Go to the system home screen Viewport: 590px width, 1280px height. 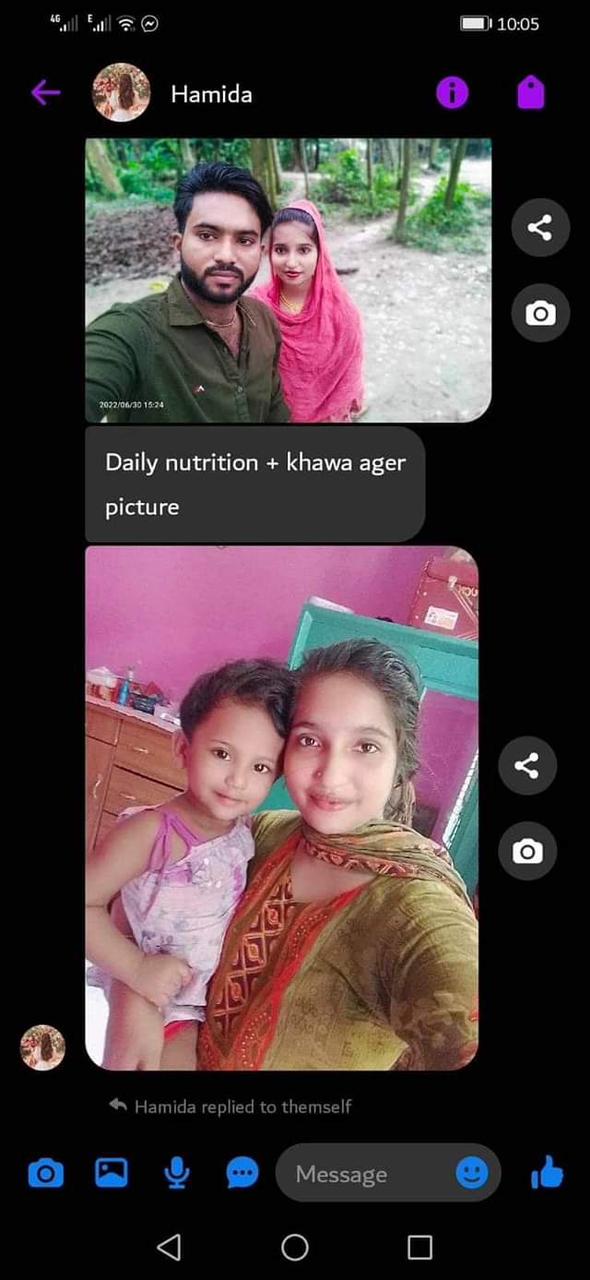(295, 1247)
